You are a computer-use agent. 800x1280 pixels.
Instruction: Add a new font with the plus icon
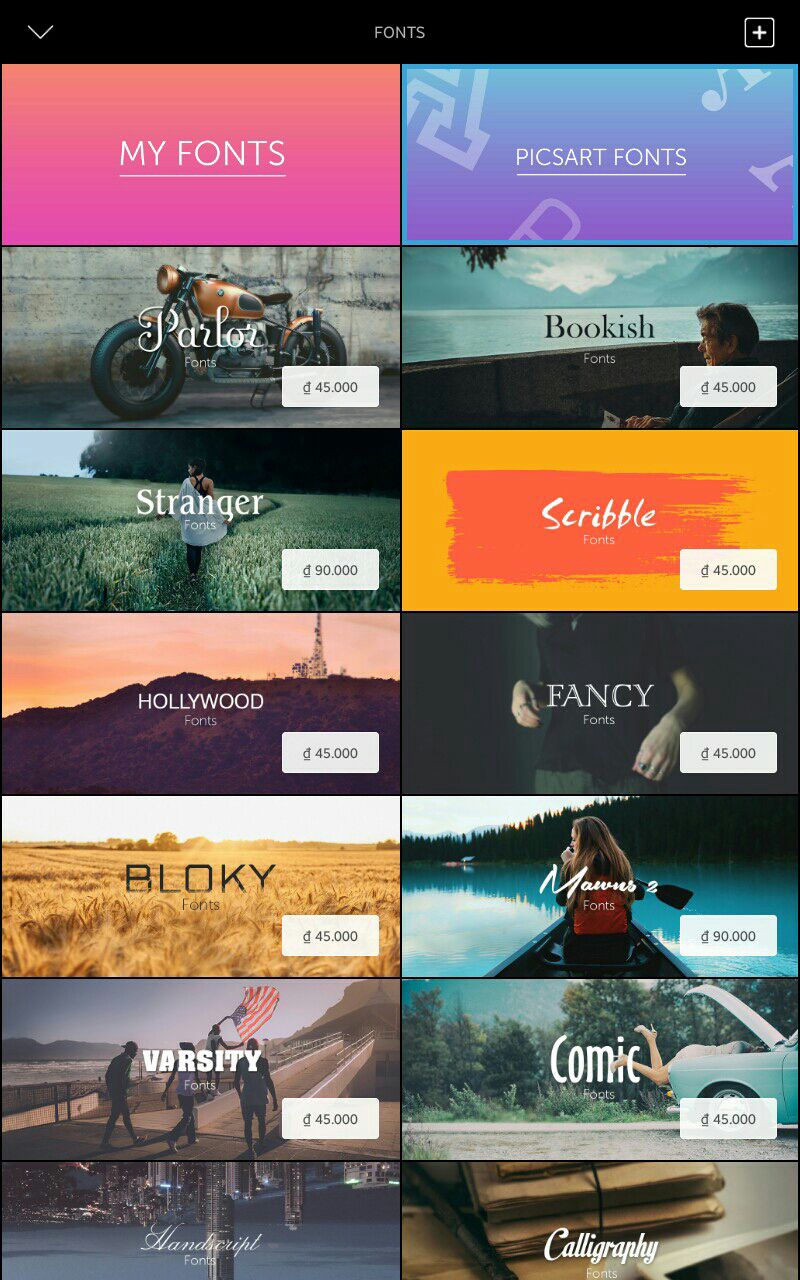pyautogui.click(x=759, y=33)
